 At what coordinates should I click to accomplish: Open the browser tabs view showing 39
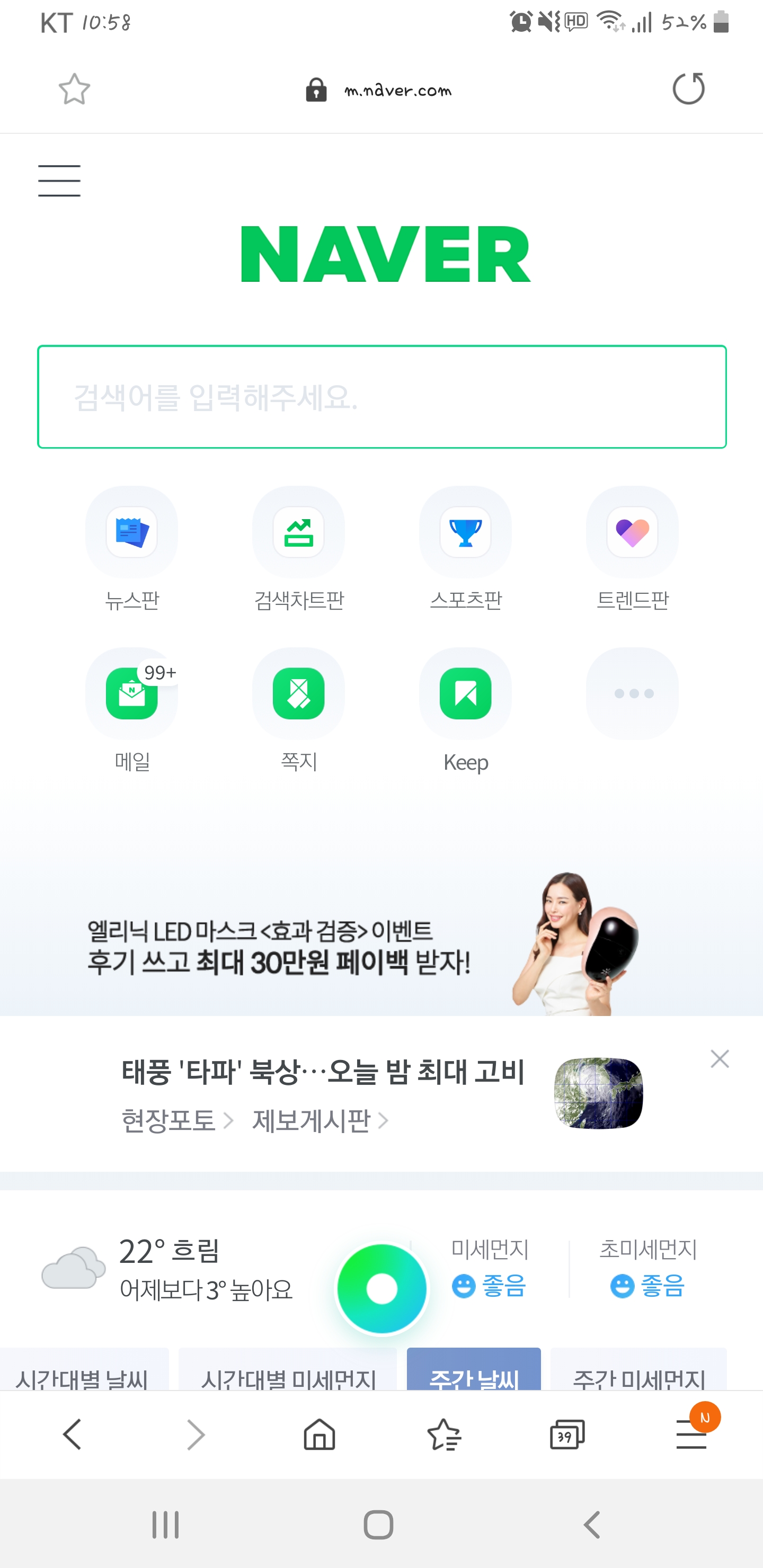(x=567, y=1435)
